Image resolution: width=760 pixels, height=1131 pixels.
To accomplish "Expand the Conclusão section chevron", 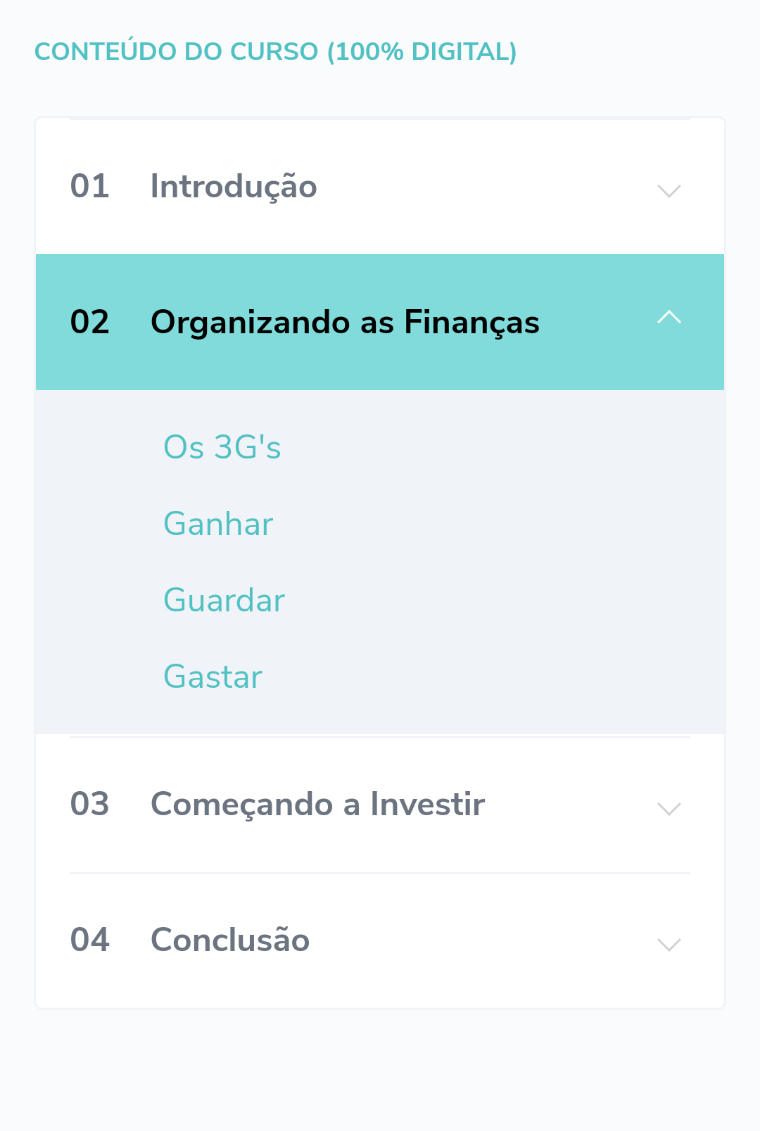I will click(668, 944).
